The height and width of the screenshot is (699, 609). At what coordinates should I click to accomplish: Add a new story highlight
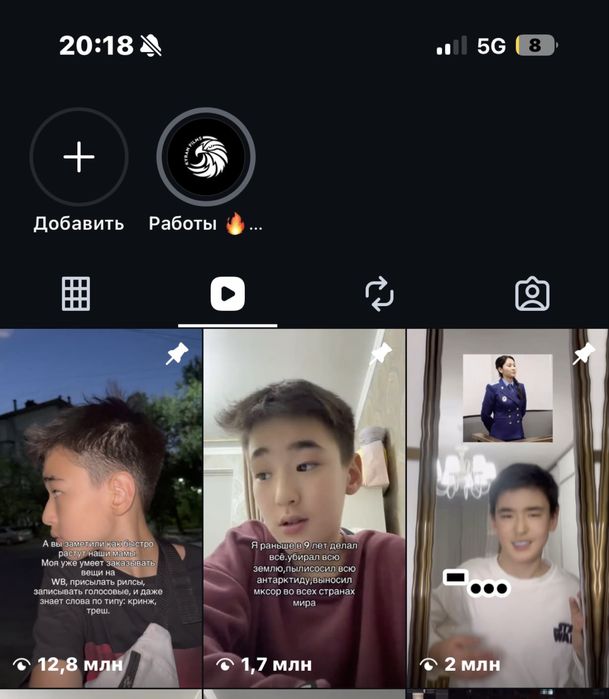79,157
